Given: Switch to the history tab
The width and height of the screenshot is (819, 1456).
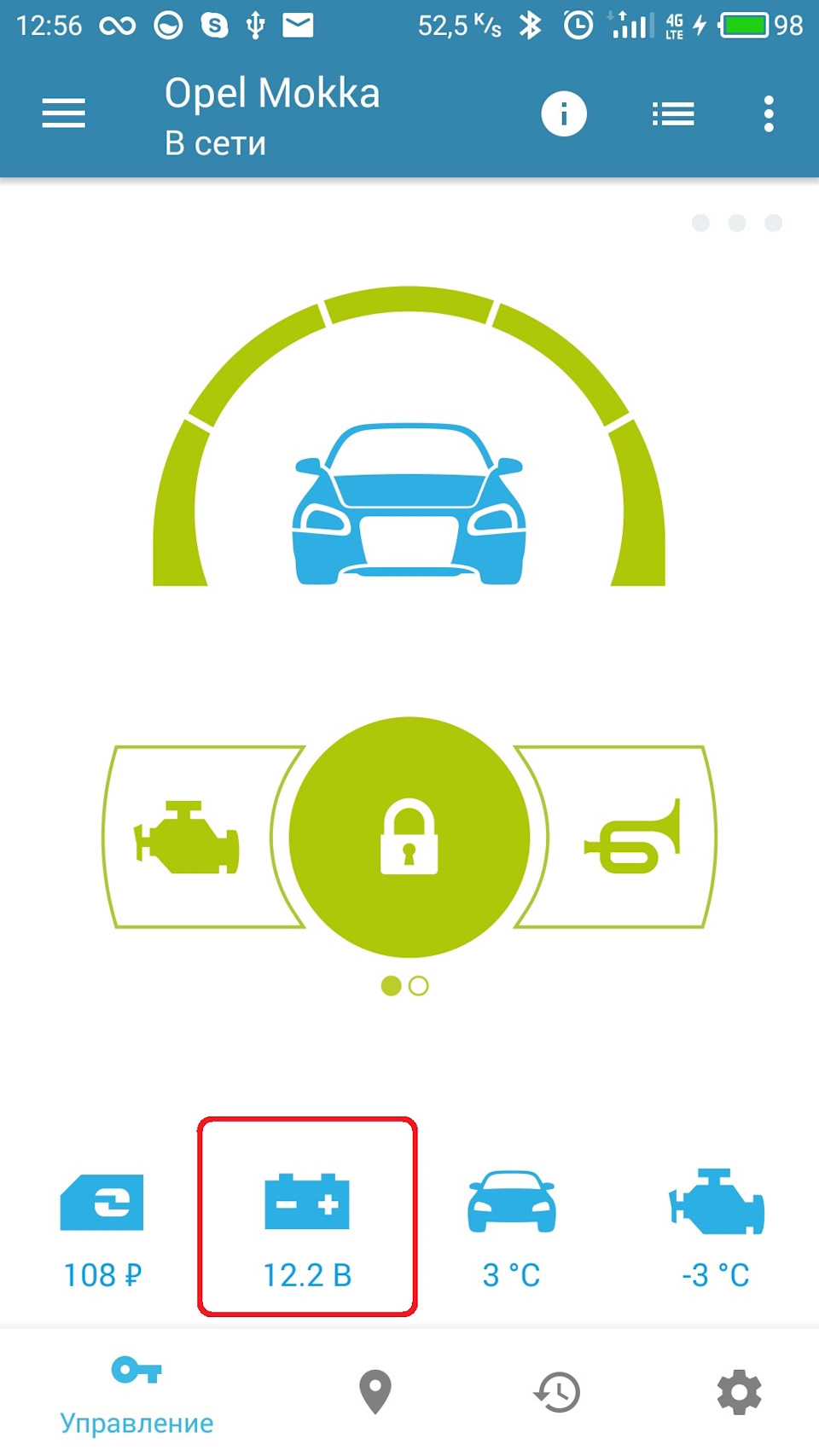Looking at the screenshot, I should [557, 1392].
